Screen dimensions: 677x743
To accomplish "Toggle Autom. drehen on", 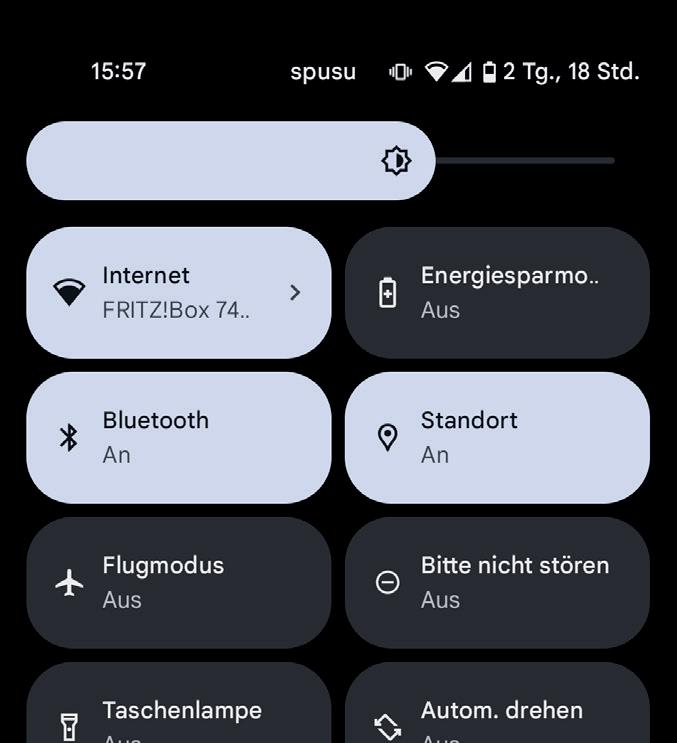I will tap(497, 715).
